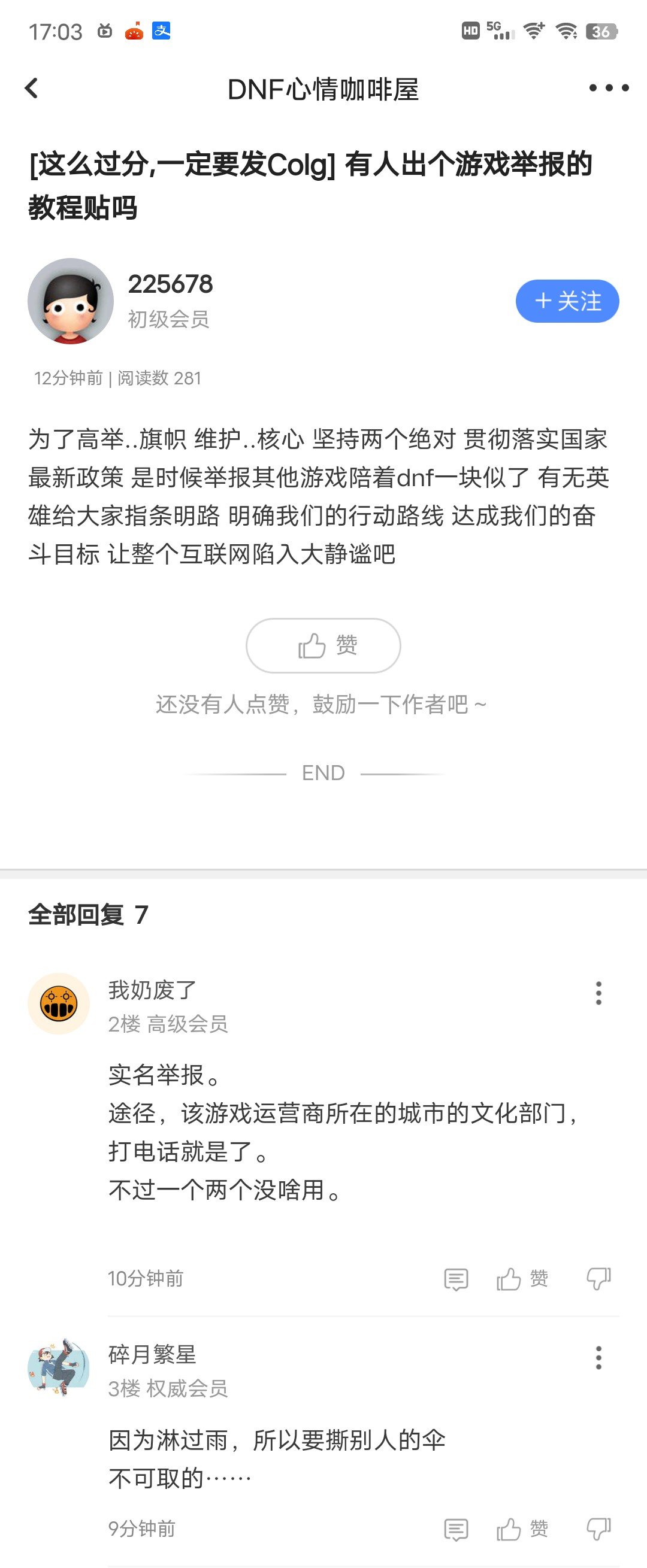Dislike 碎月繁星's reply
The width and height of the screenshot is (647, 1568).
(x=598, y=1528)
